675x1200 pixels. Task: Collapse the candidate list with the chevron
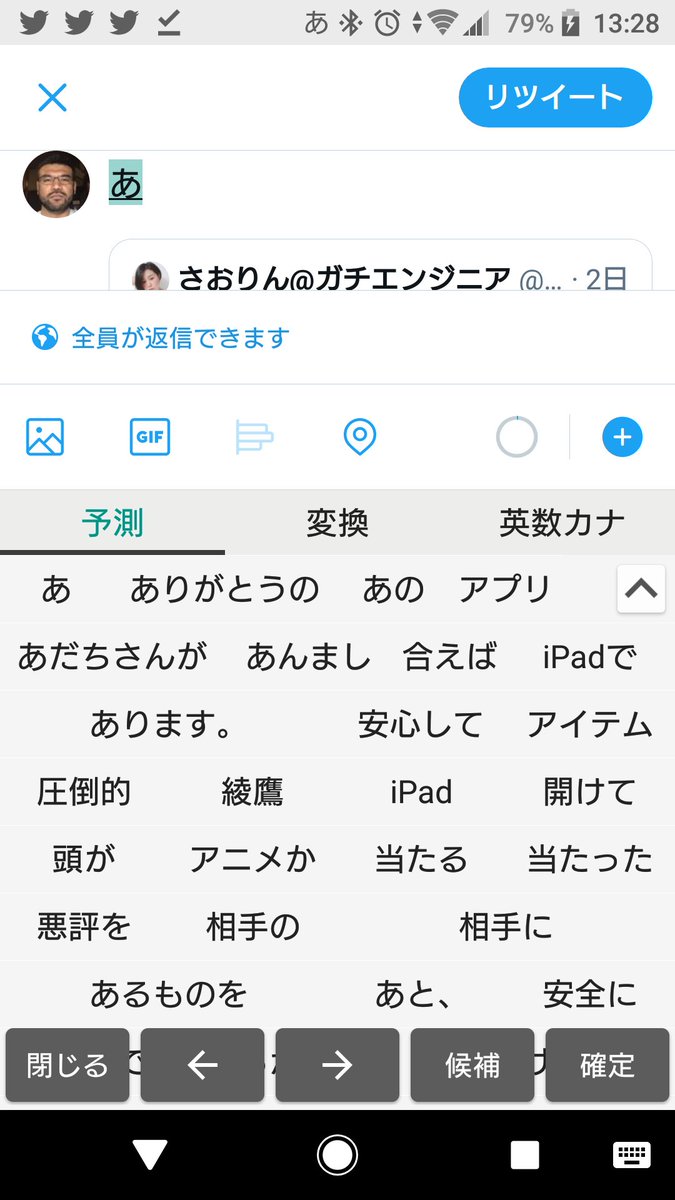coord(641,589)
